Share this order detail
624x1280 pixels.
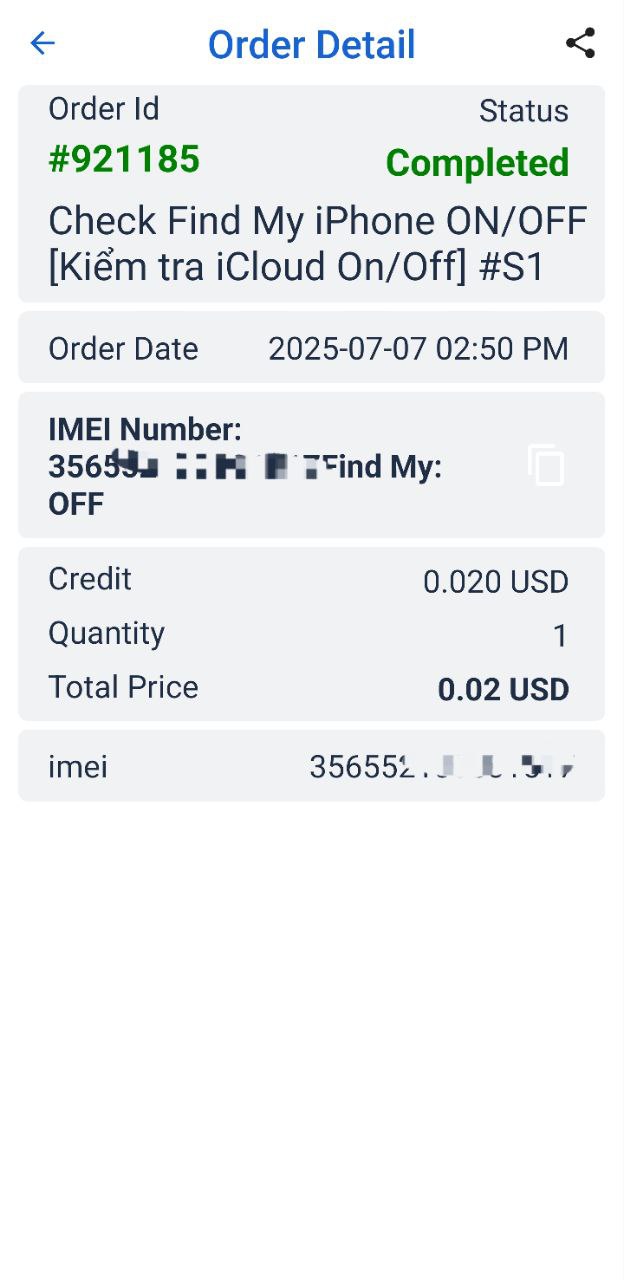click(580, 43)
